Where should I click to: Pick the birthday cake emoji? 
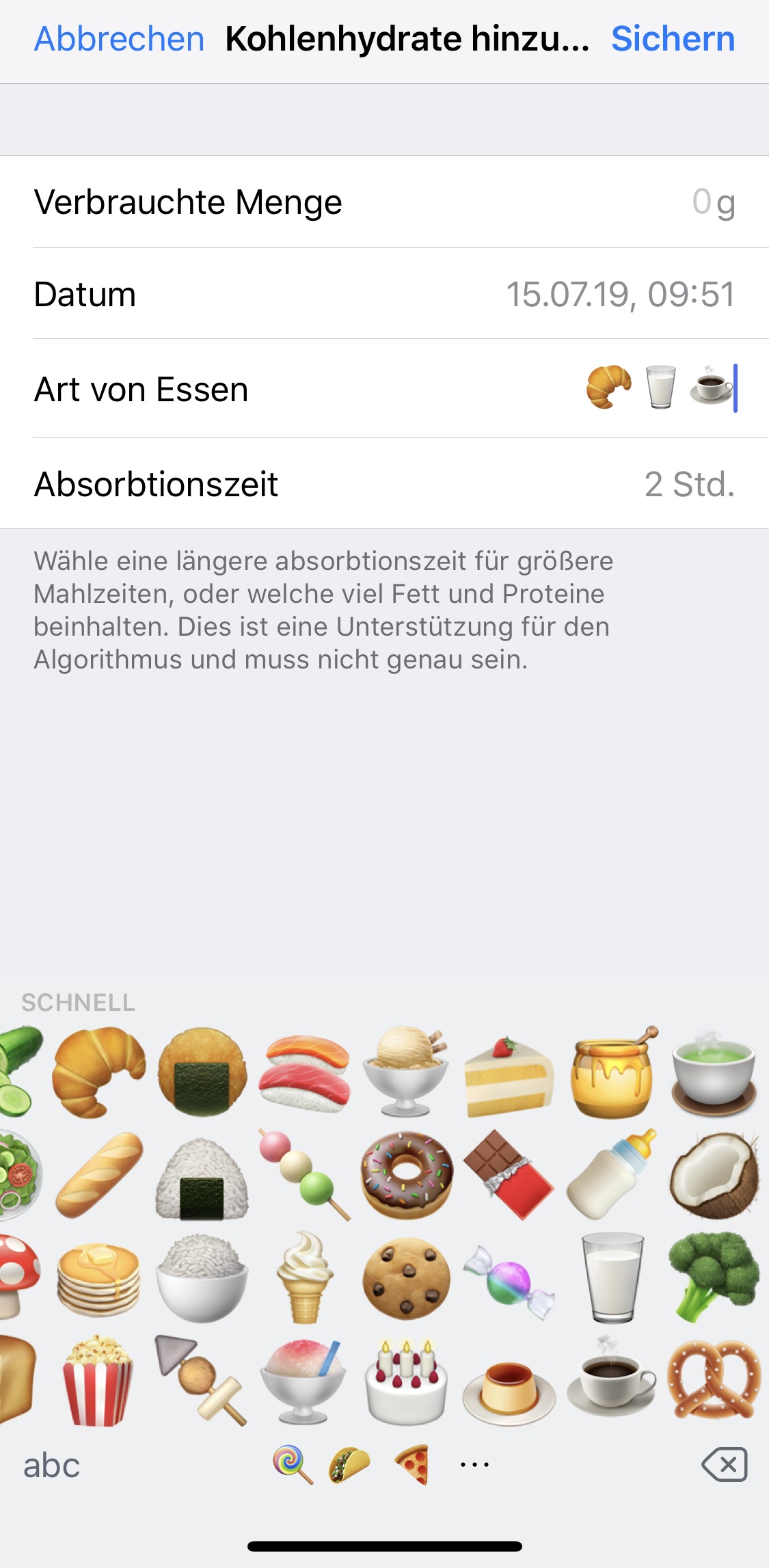[x=407, y=1380]
